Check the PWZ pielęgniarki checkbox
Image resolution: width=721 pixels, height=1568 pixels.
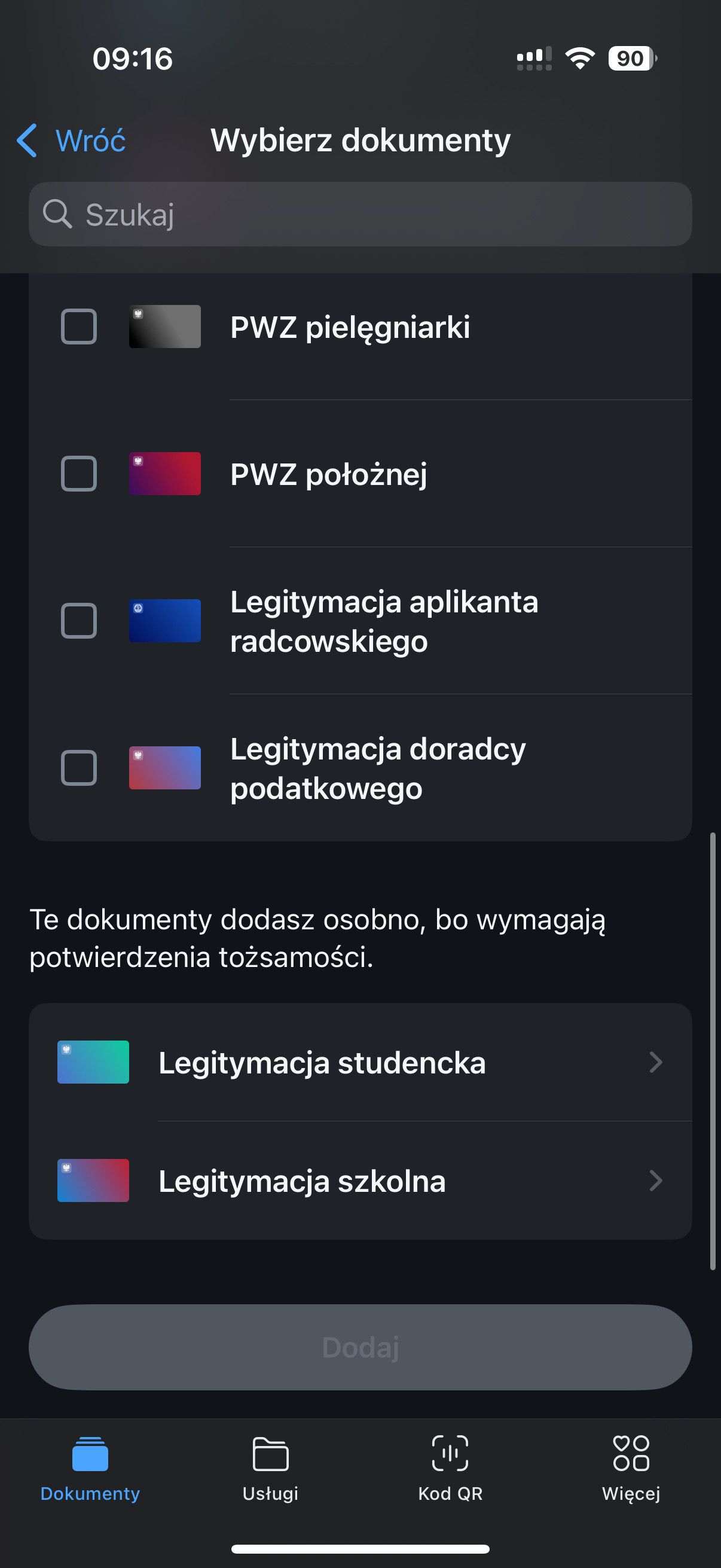79,327
